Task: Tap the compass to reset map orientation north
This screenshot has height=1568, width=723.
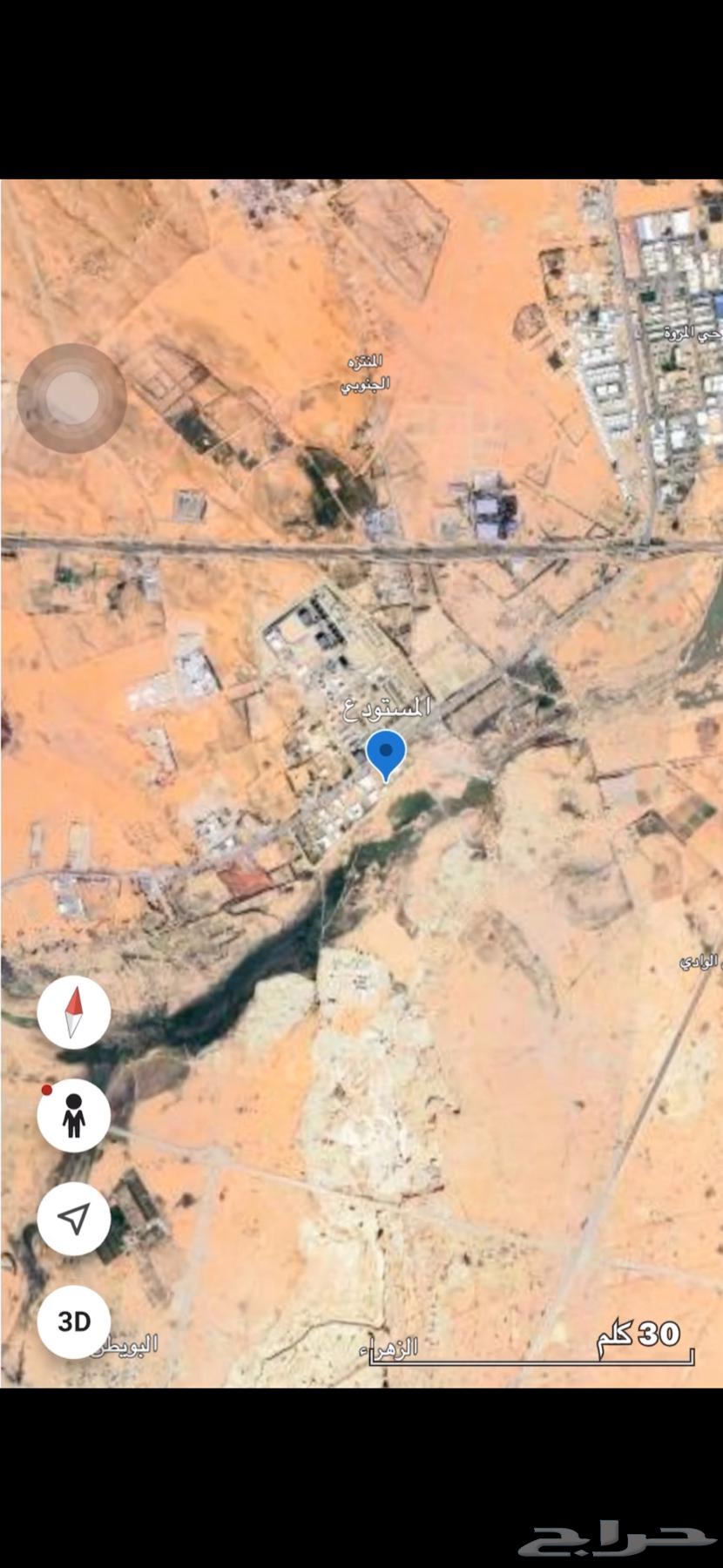Action: click(x=72, y=1010)
